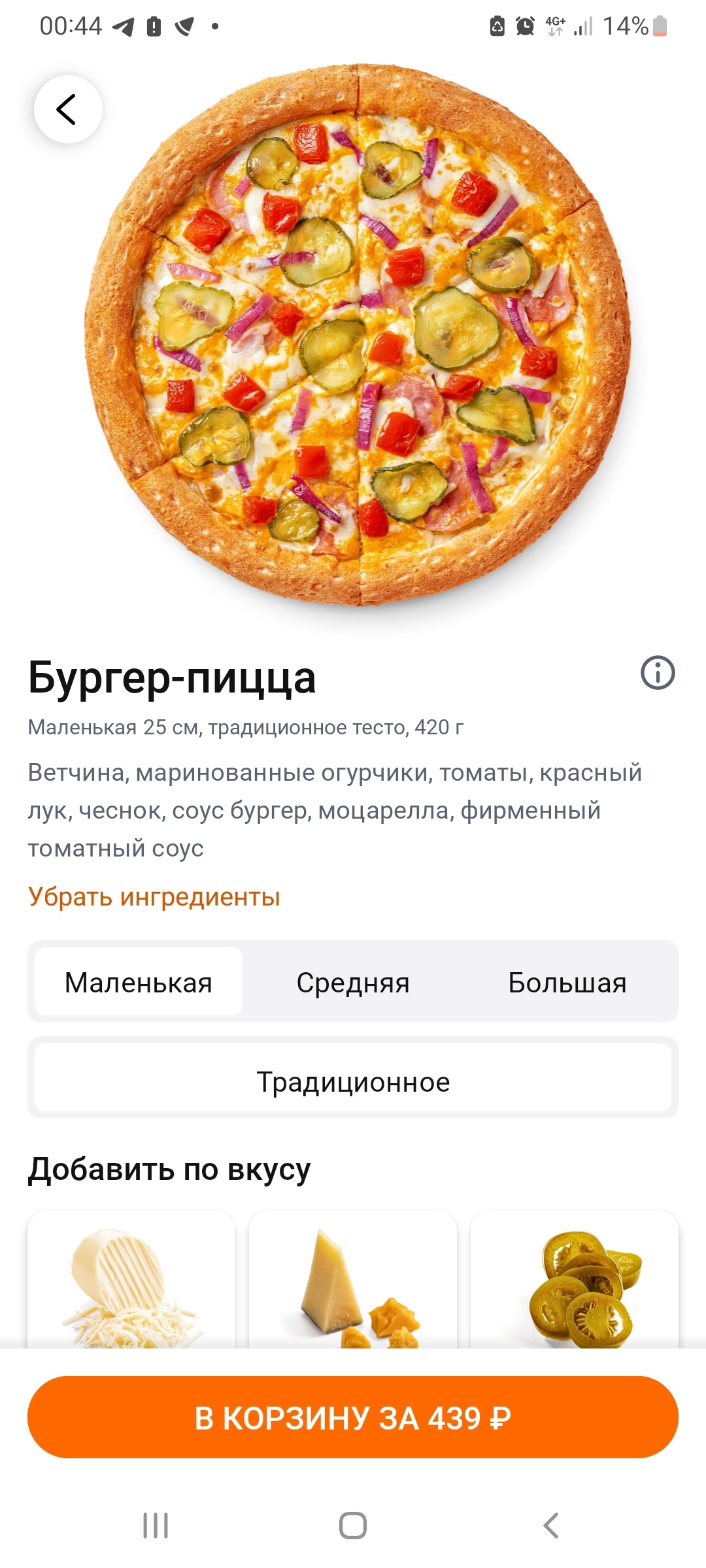Viewport: 706px width, 1568px height.
Task: Open the Убрать ингредиенты link
Action: pos(154,897)
